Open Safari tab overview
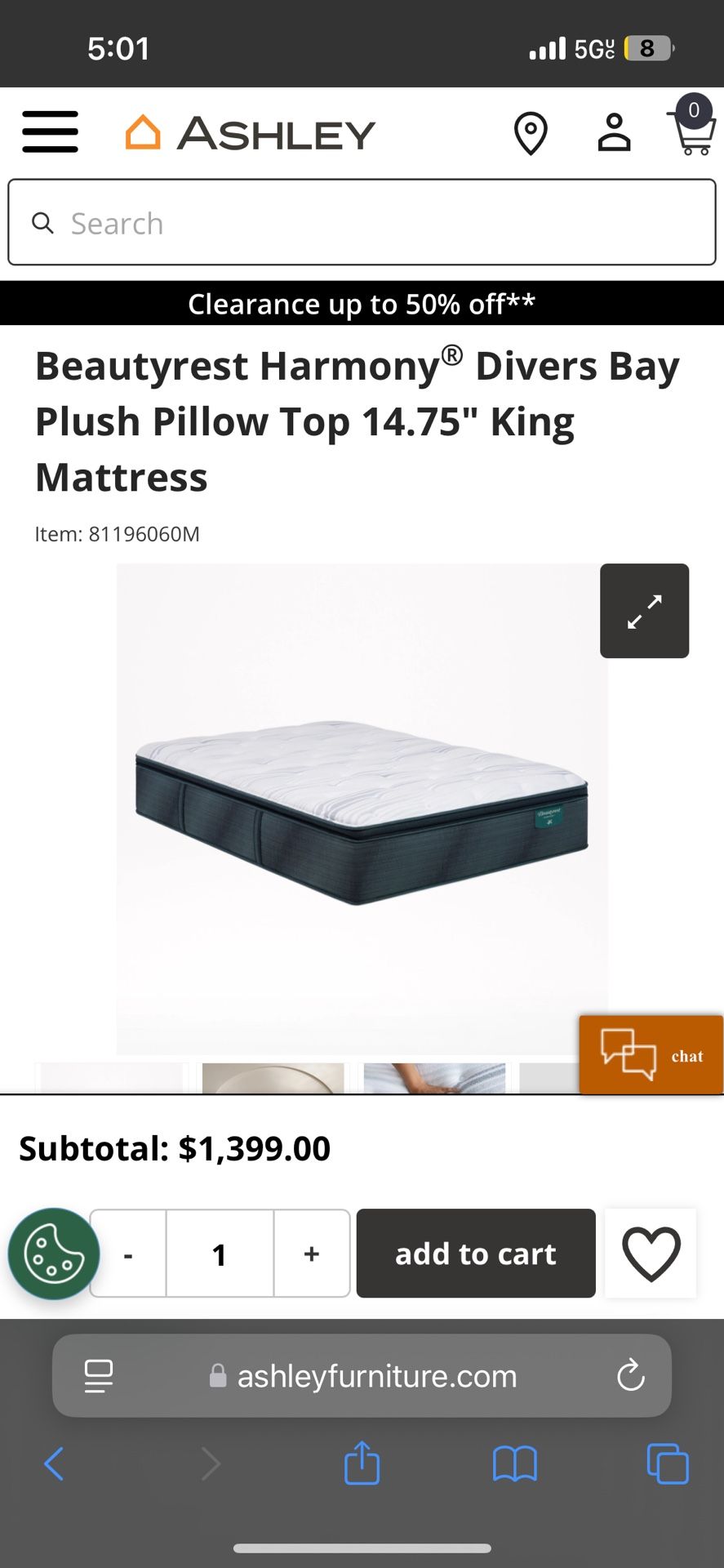The height and width of the screenshot is (1568, 724). 668,1464
